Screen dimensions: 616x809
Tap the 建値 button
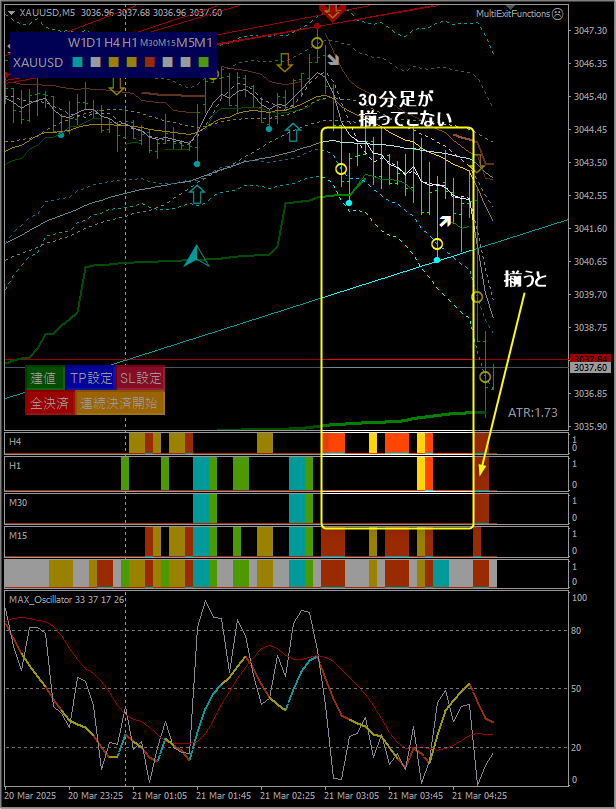point(44,378)
